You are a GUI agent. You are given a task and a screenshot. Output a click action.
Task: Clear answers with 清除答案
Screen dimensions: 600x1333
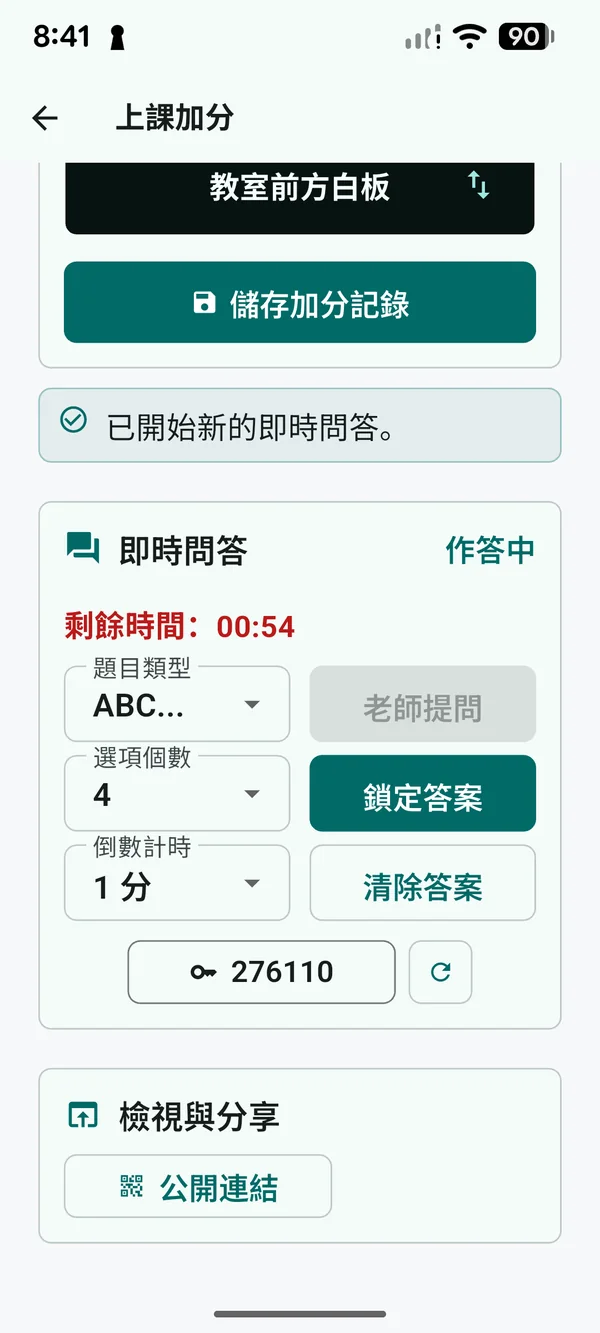(x=423, y=884)
